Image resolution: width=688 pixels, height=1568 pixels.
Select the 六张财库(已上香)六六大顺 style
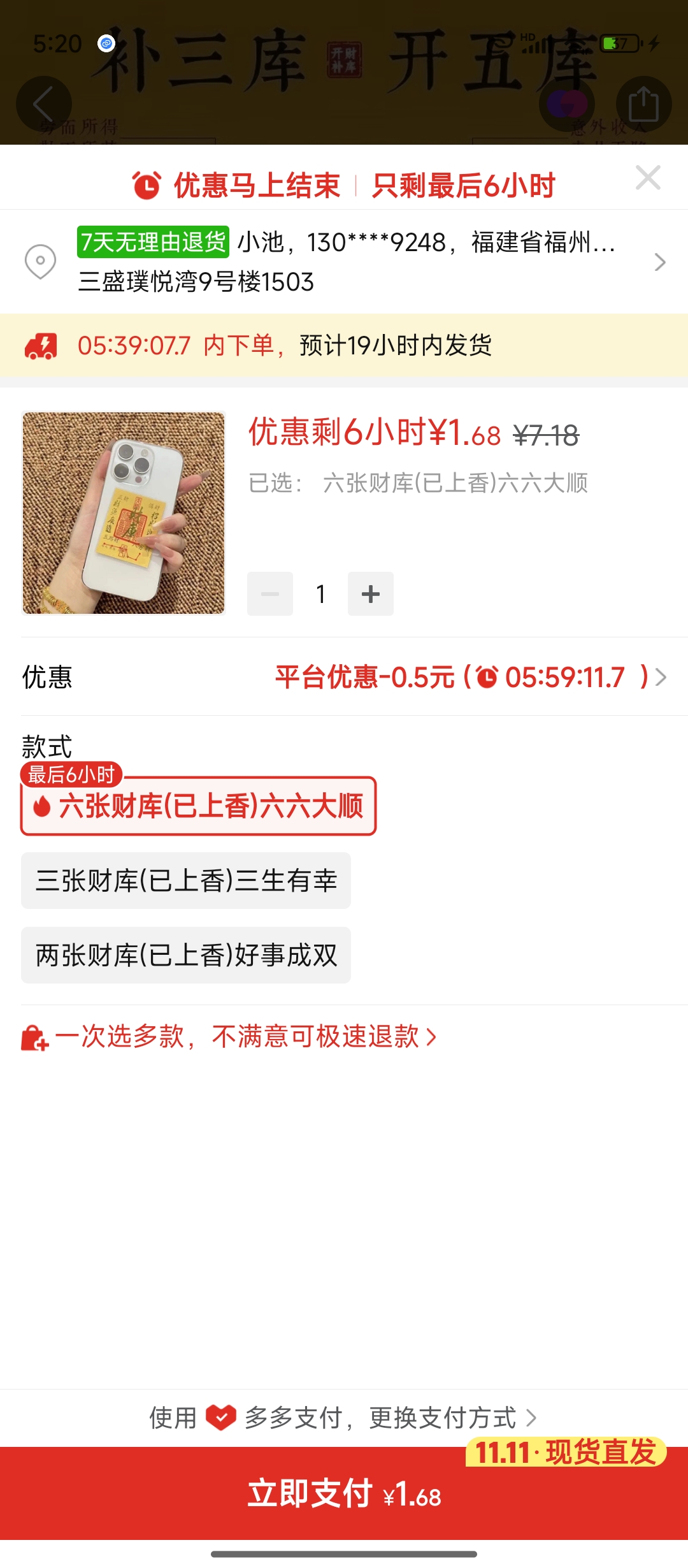tap(199, 806)
